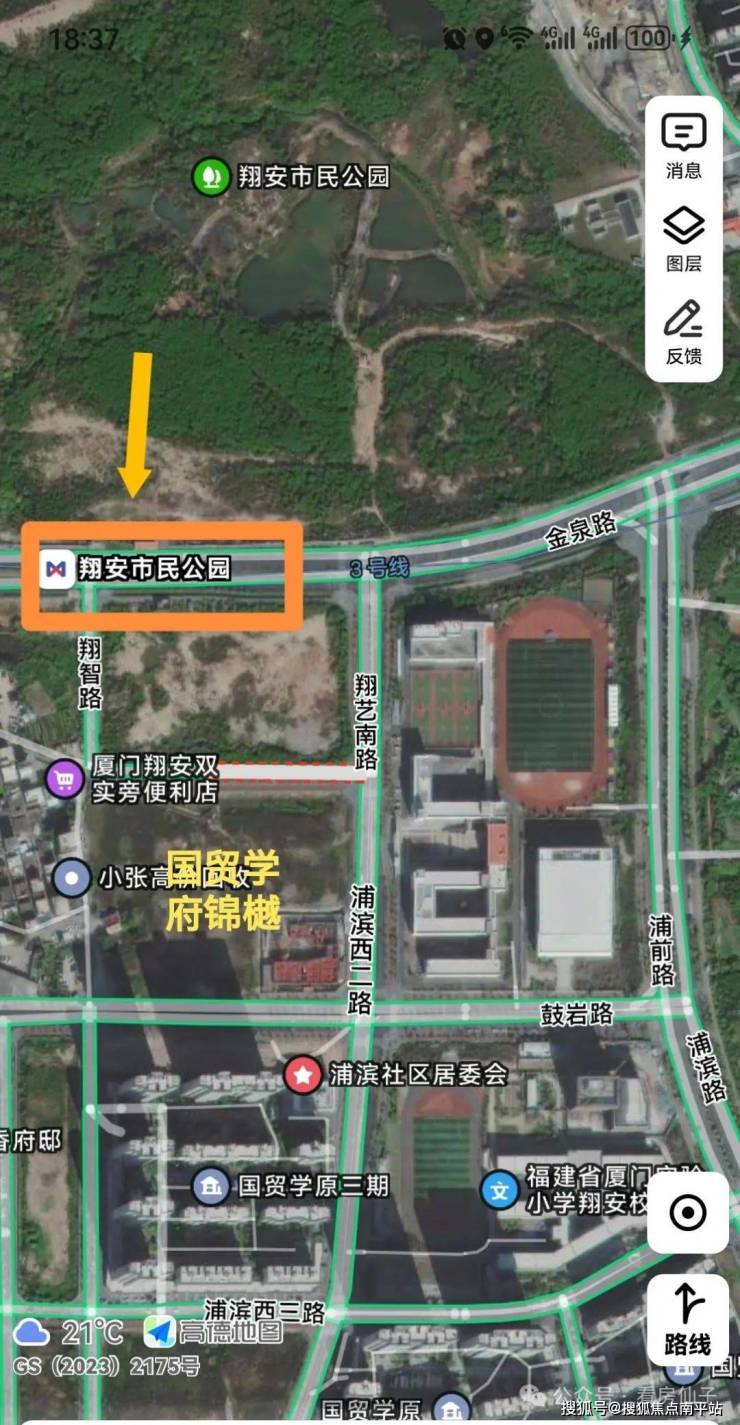Open the 图层 map layers panel
740x1425 pixels.
[x=684, y=240]
